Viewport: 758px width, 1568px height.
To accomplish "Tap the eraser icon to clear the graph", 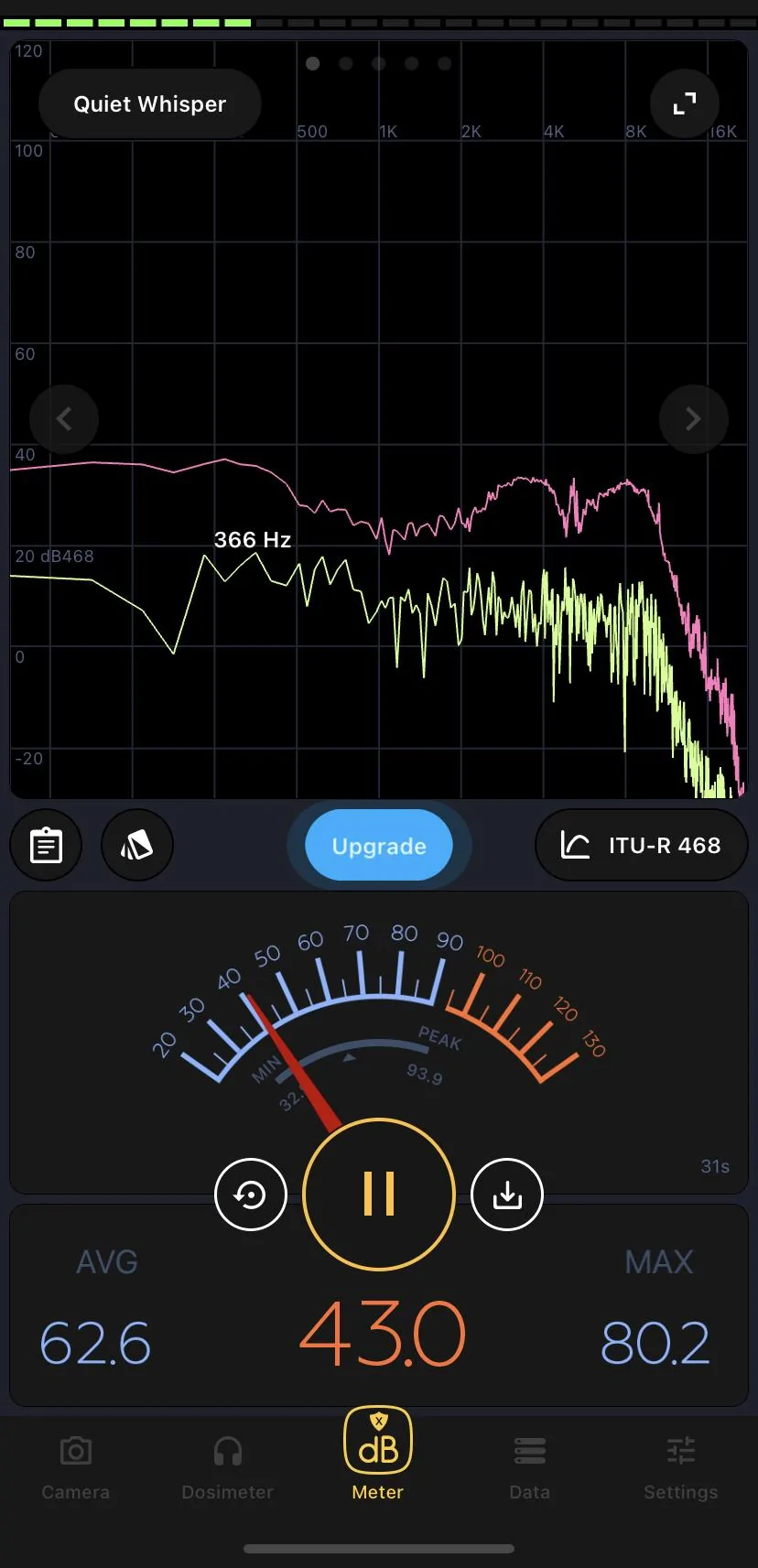I will click(137, 845).
